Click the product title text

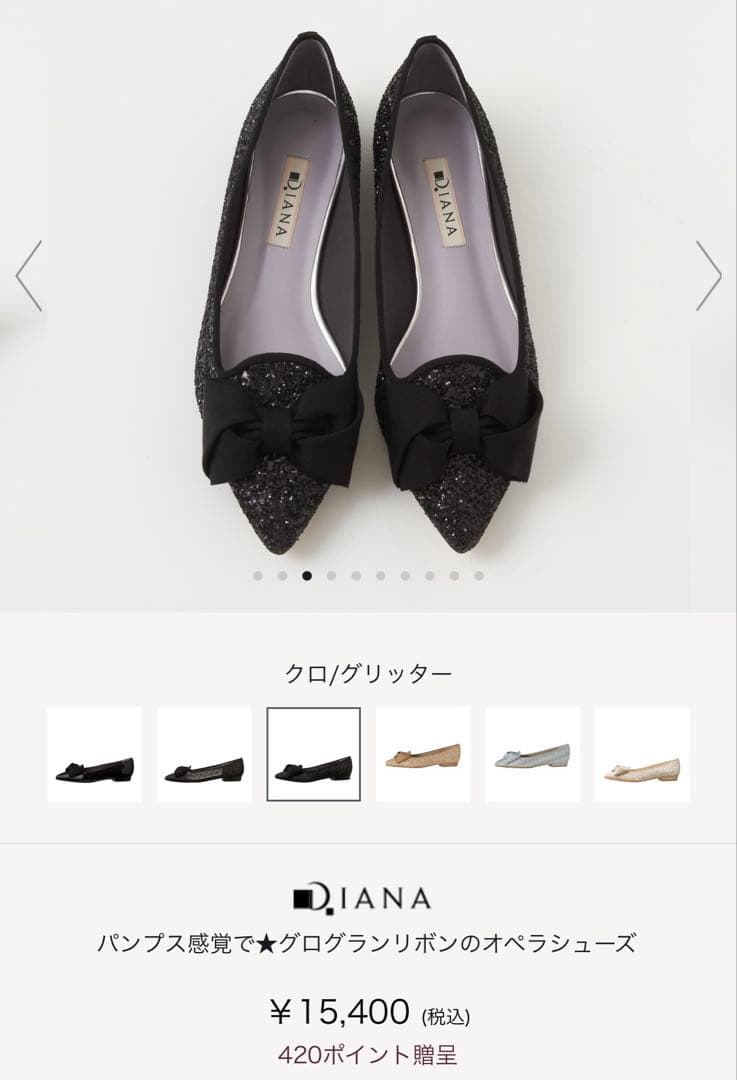coord(368,938)
